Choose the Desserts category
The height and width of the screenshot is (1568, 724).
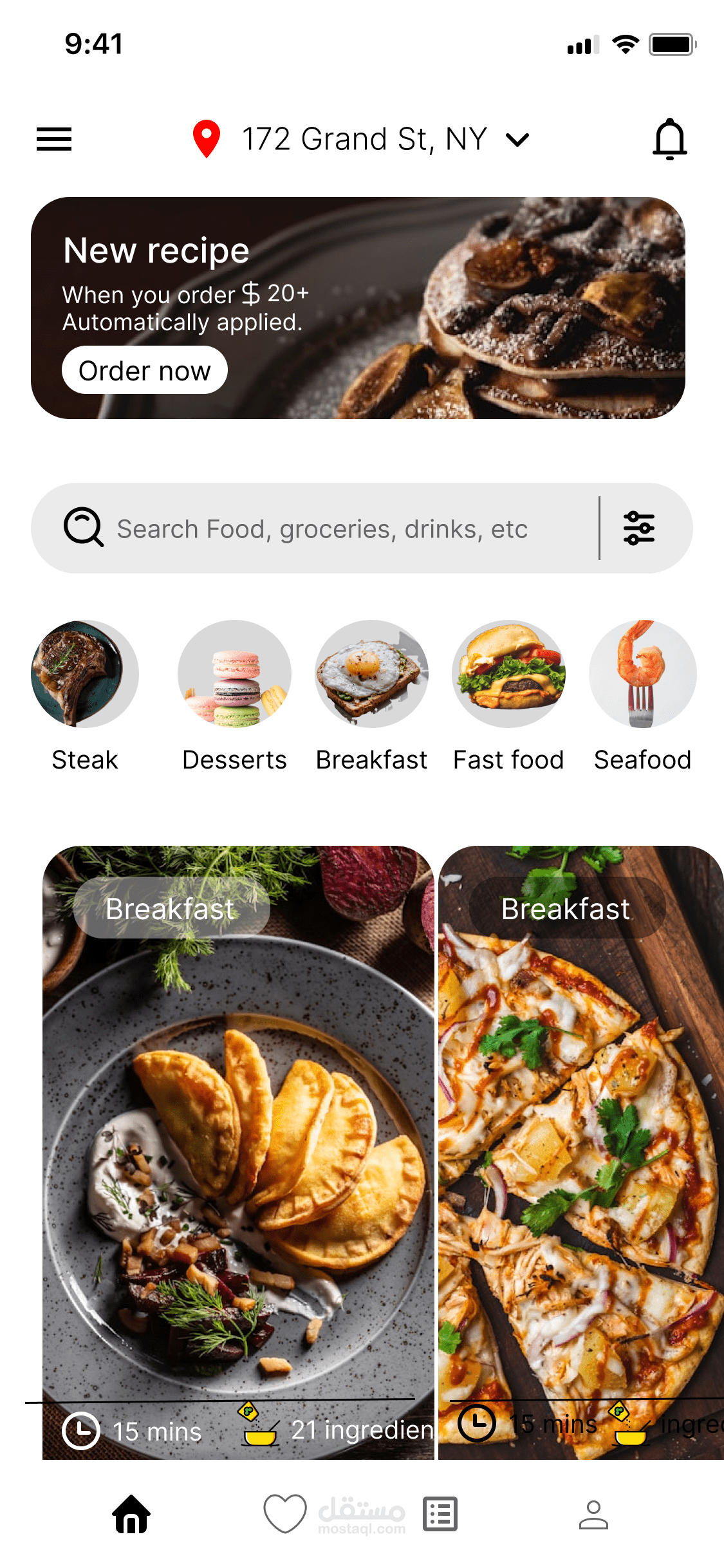[234, 675]
